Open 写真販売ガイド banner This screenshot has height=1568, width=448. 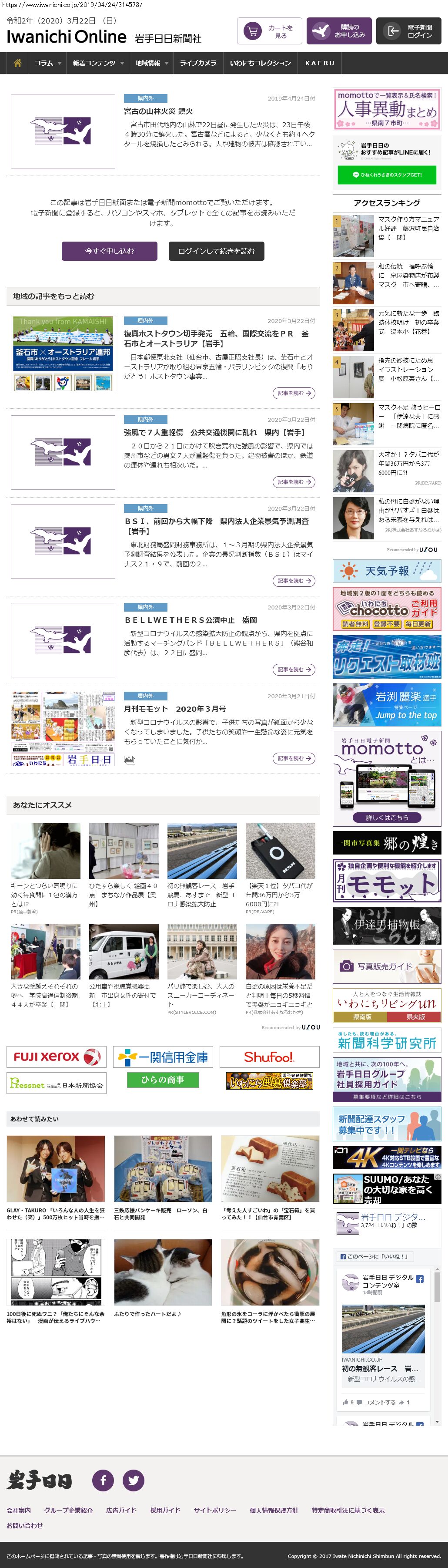click(x=387, y=966)
